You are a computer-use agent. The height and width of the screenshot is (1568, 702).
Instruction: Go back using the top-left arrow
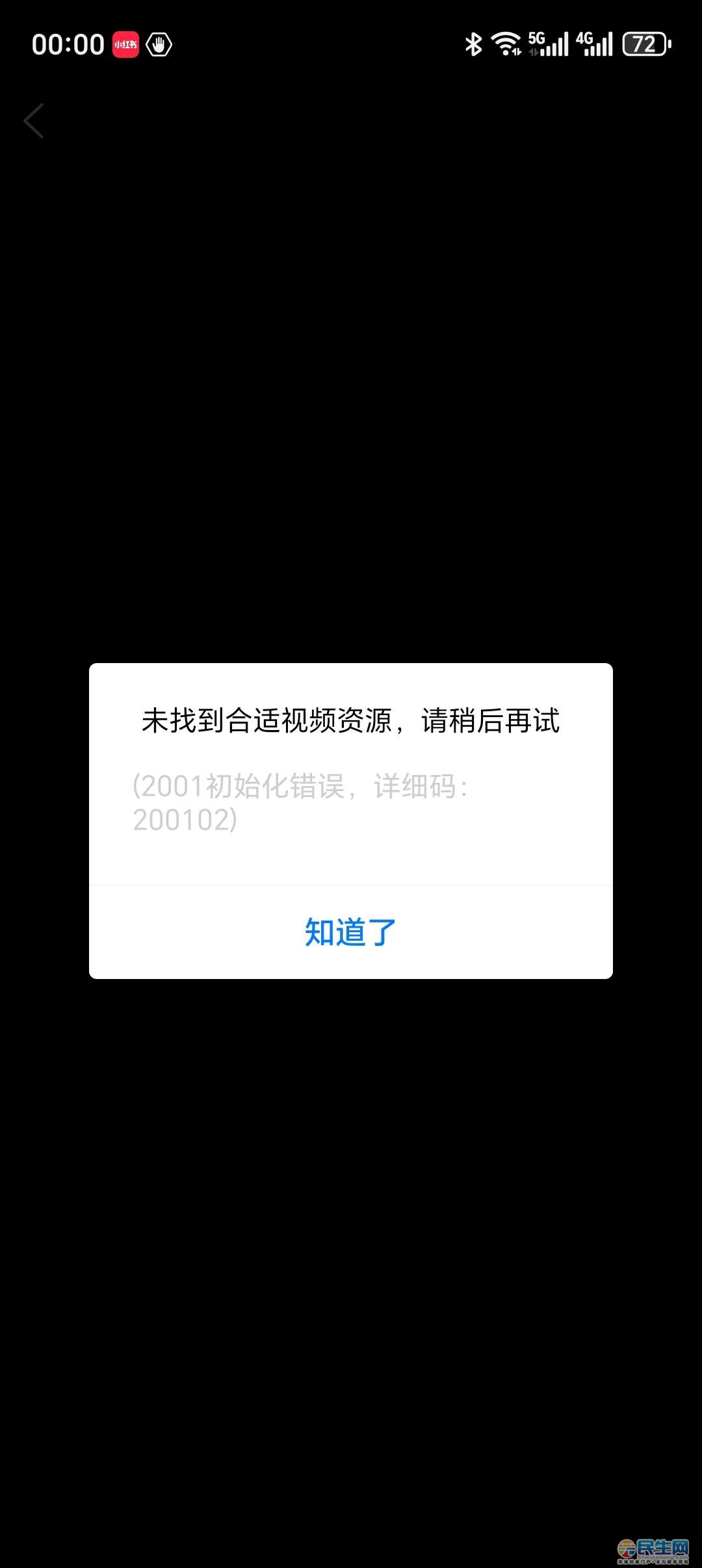tap(34, 121)
